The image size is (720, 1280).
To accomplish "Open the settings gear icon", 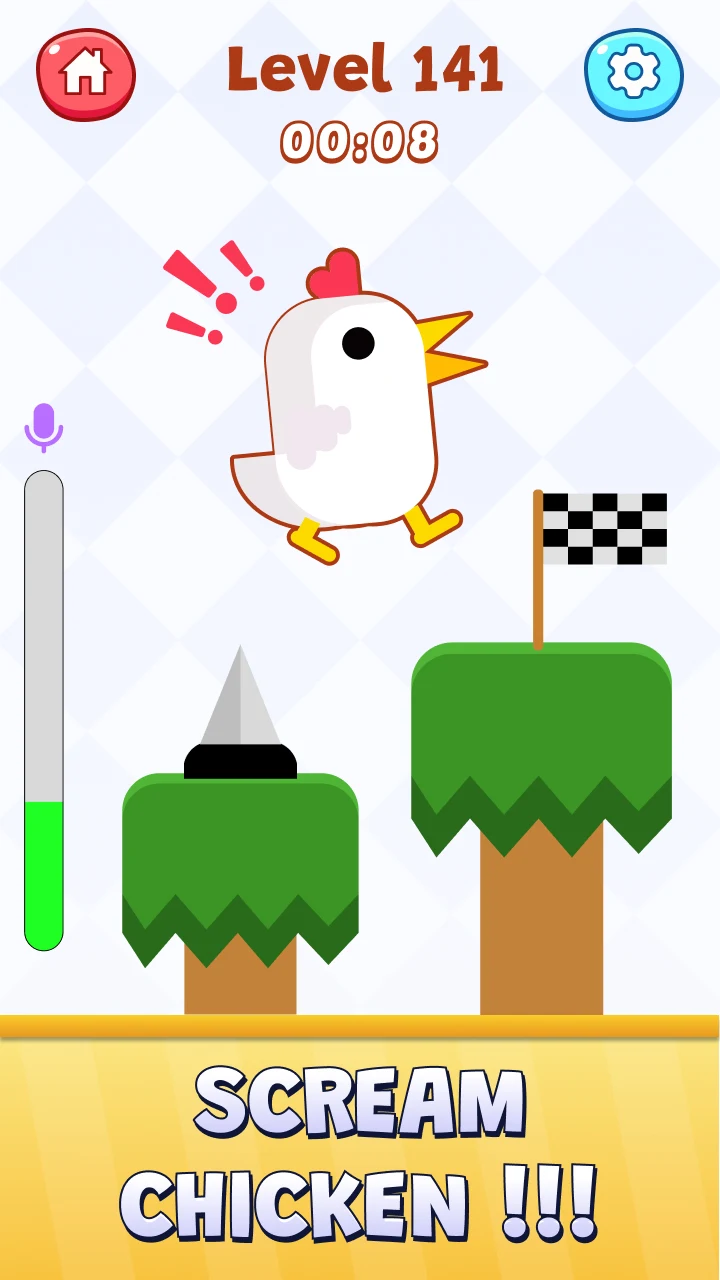I will [636, 73].
